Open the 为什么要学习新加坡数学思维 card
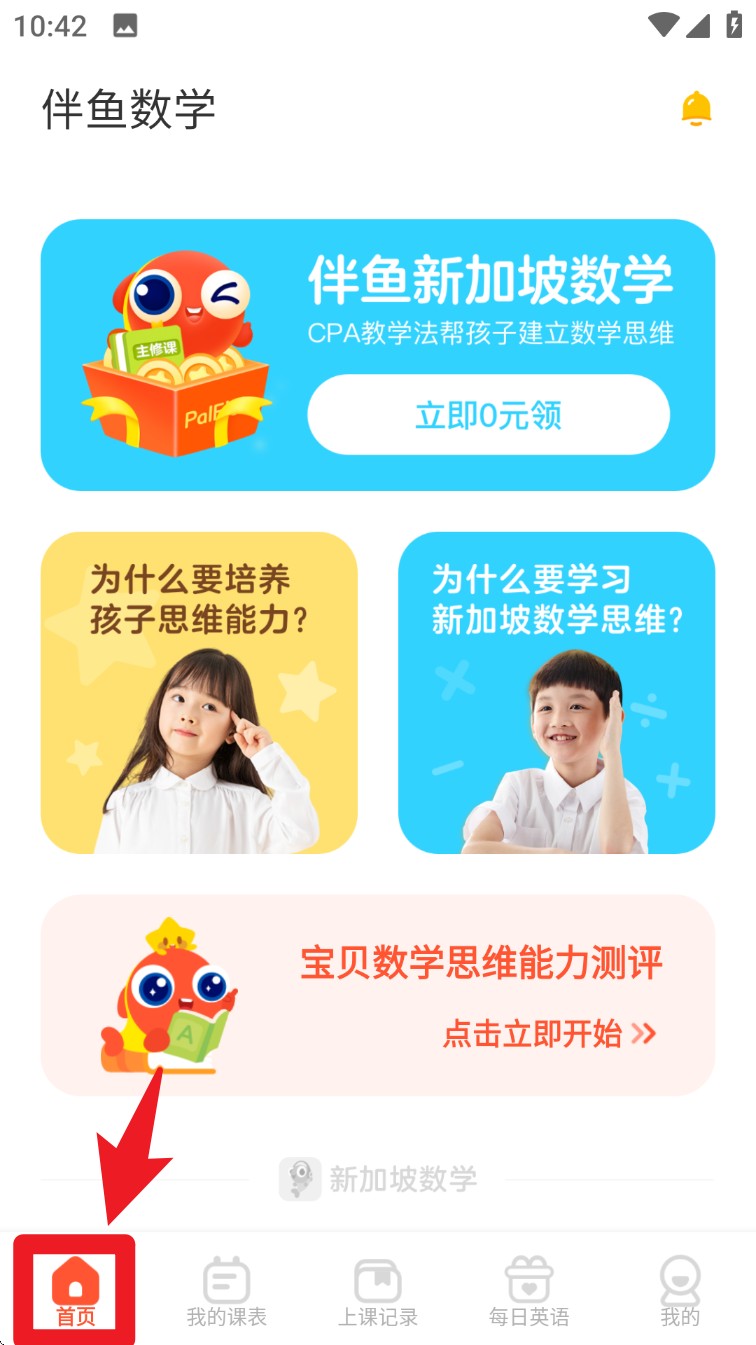This screenshot has height=1345, width=756. click(556, 692)
